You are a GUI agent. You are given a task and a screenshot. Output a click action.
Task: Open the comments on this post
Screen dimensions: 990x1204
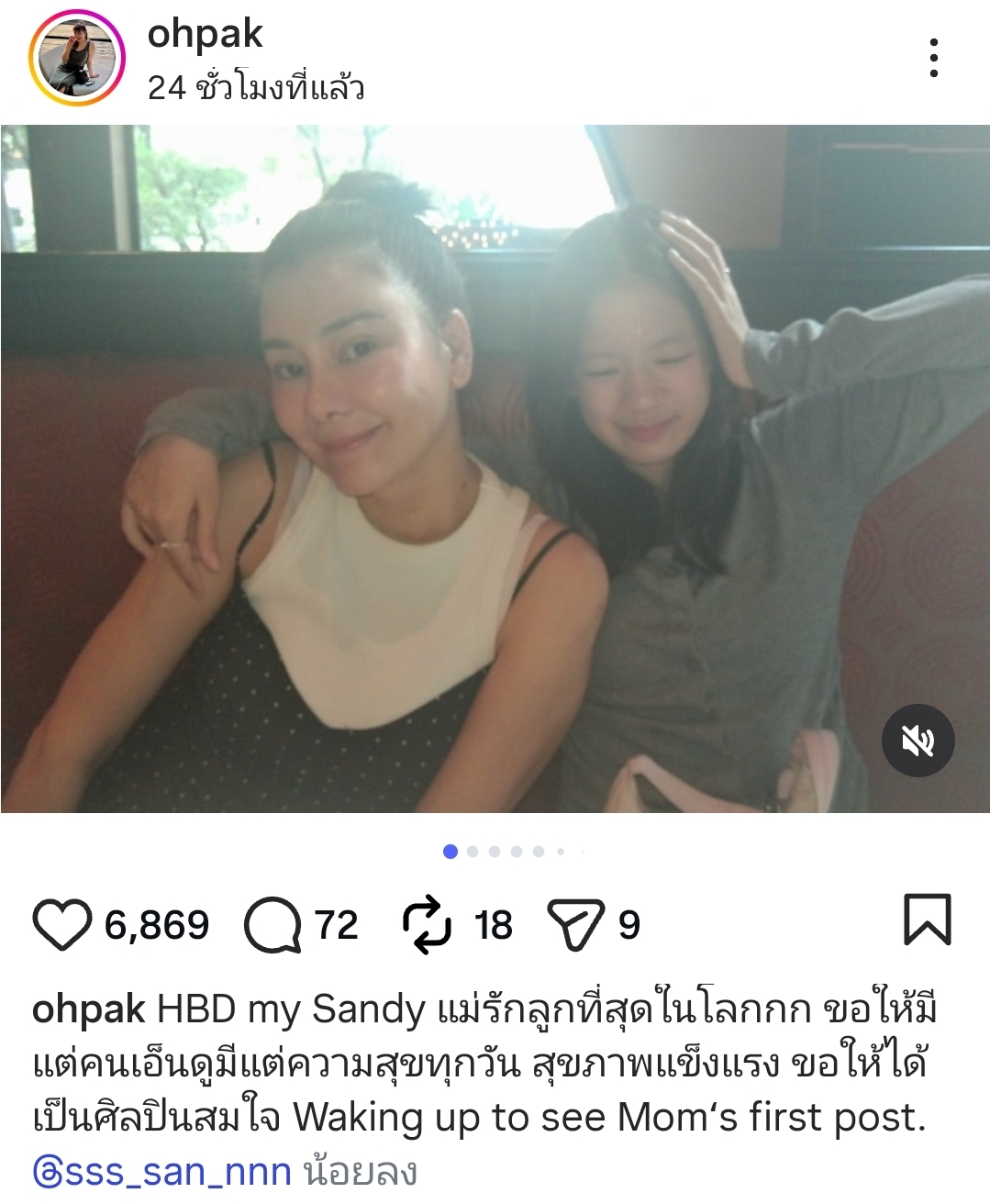coord(273,924)
